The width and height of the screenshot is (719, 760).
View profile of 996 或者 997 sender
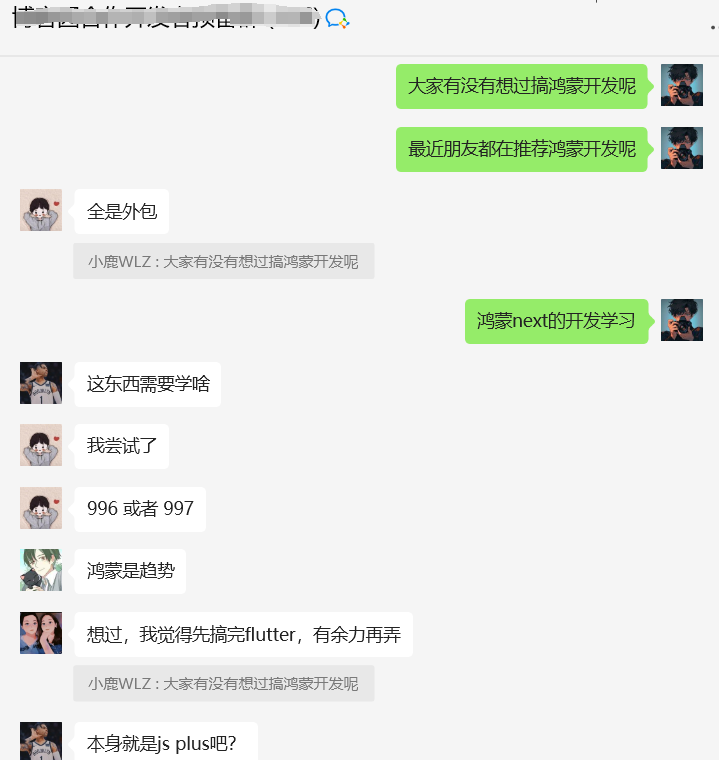41,508
